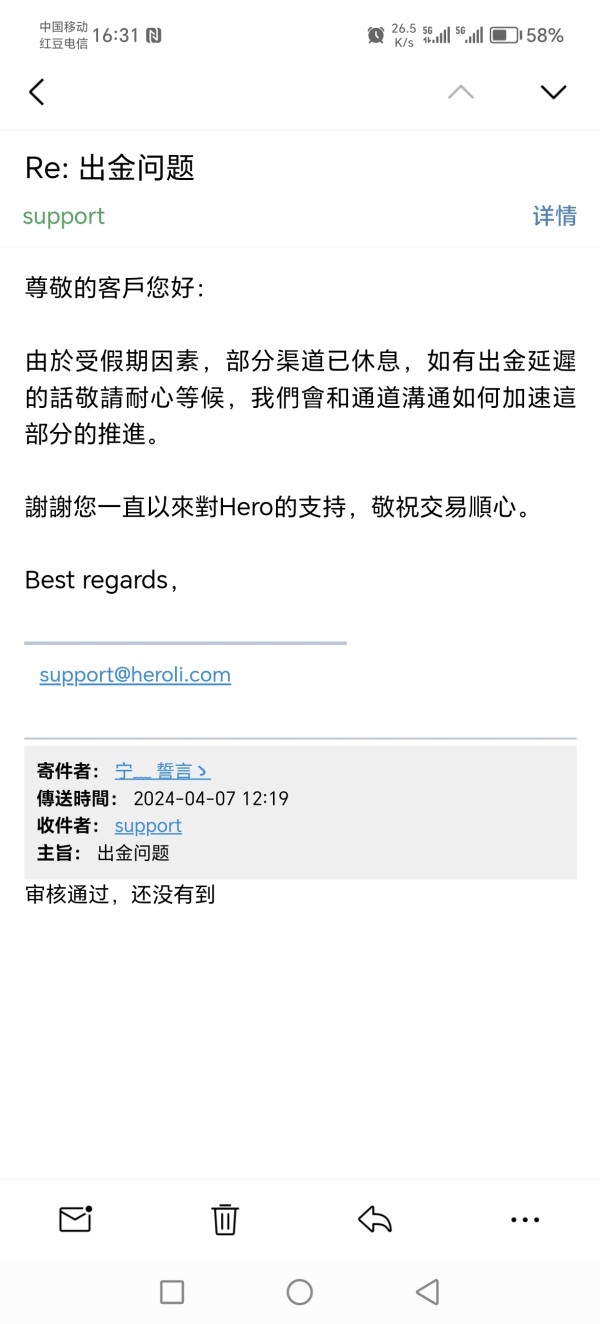The width and height of the screenshot is (600, 1324).
Task: Go back to the inbox list
Action: coord(37,92)
